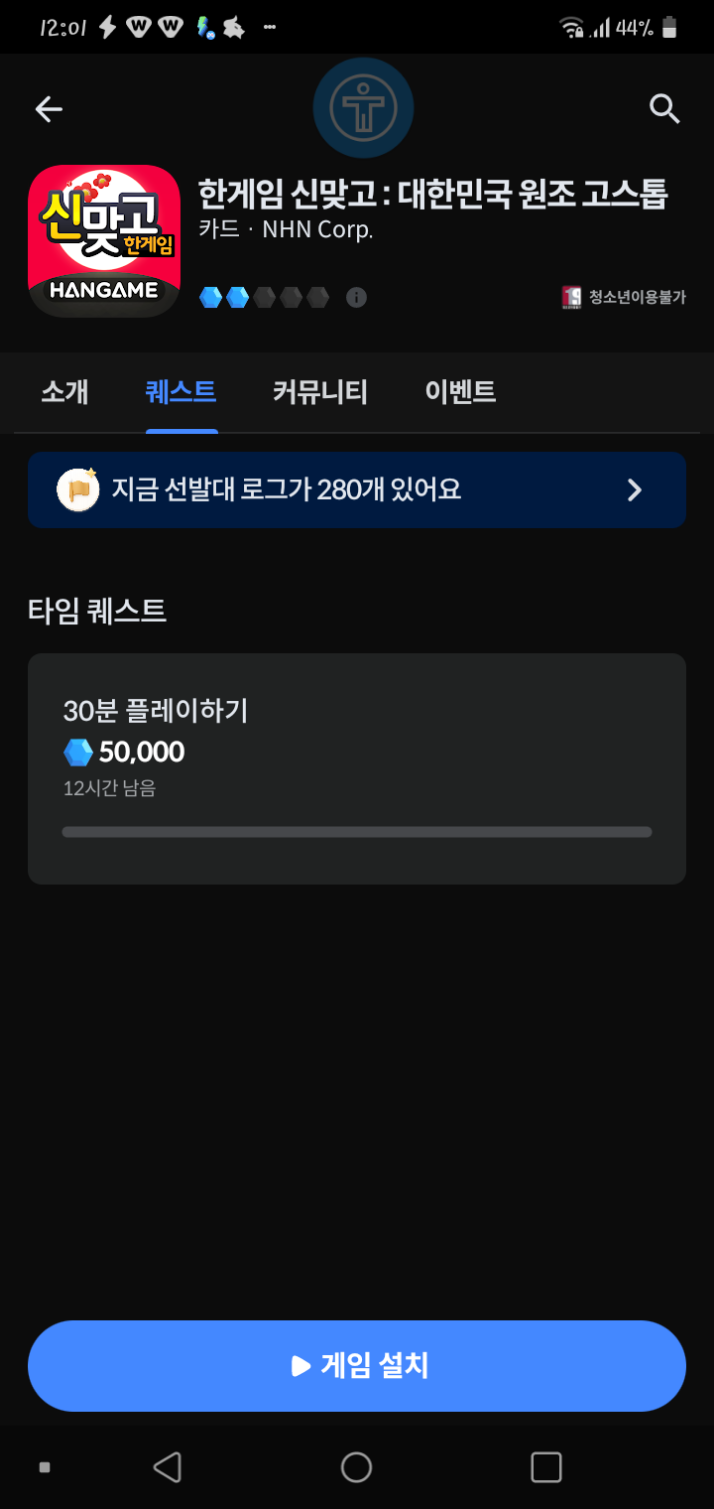Open the 선발대 로그 280개 banner

pos(357,490)
